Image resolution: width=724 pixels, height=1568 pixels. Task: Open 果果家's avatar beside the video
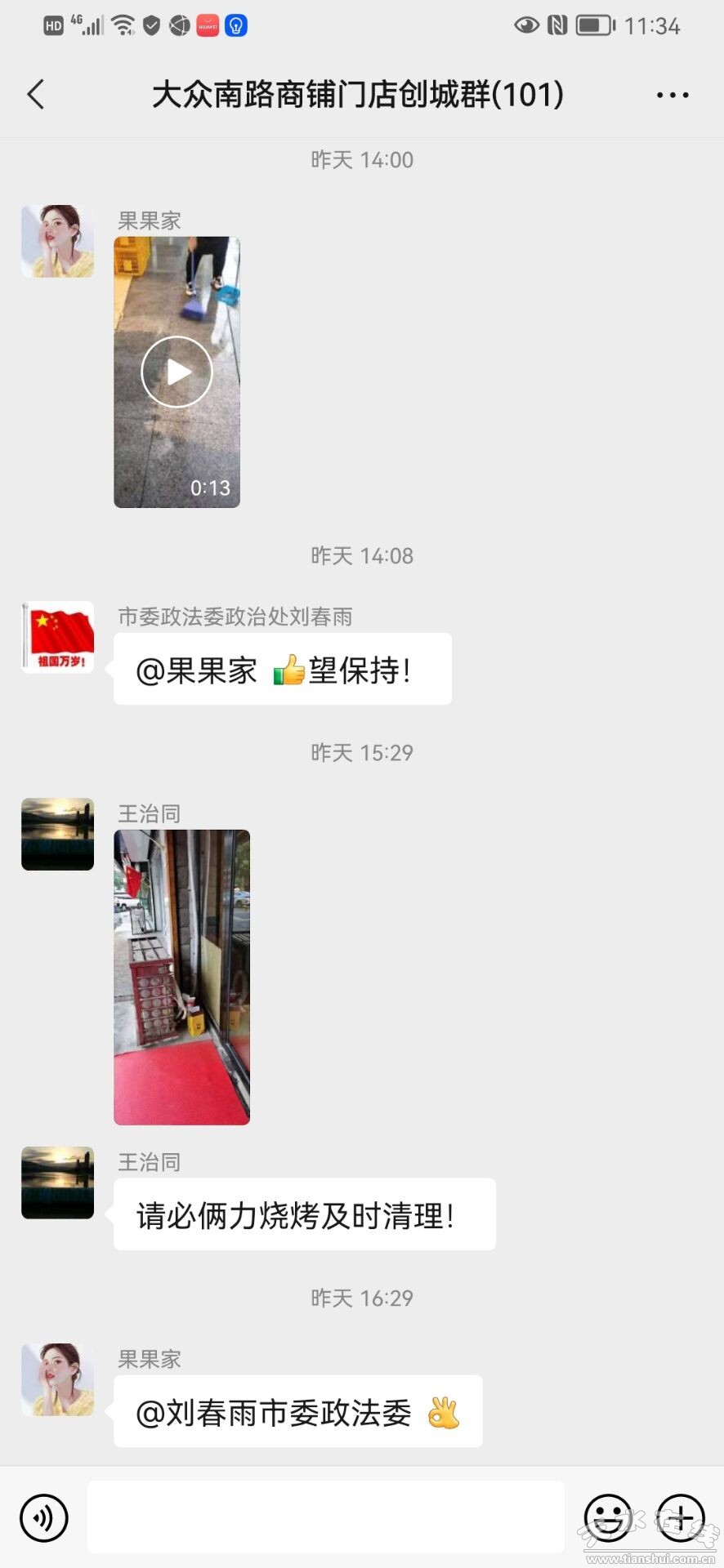(57, 241)
